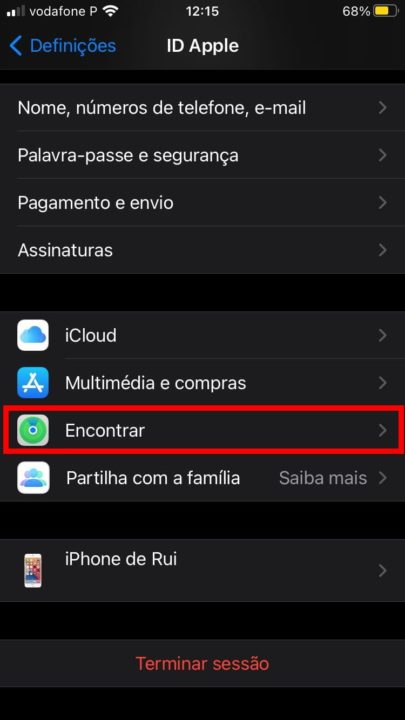Select the Encontrar row
The image size is (405, 720).
[x=202, y=430]
